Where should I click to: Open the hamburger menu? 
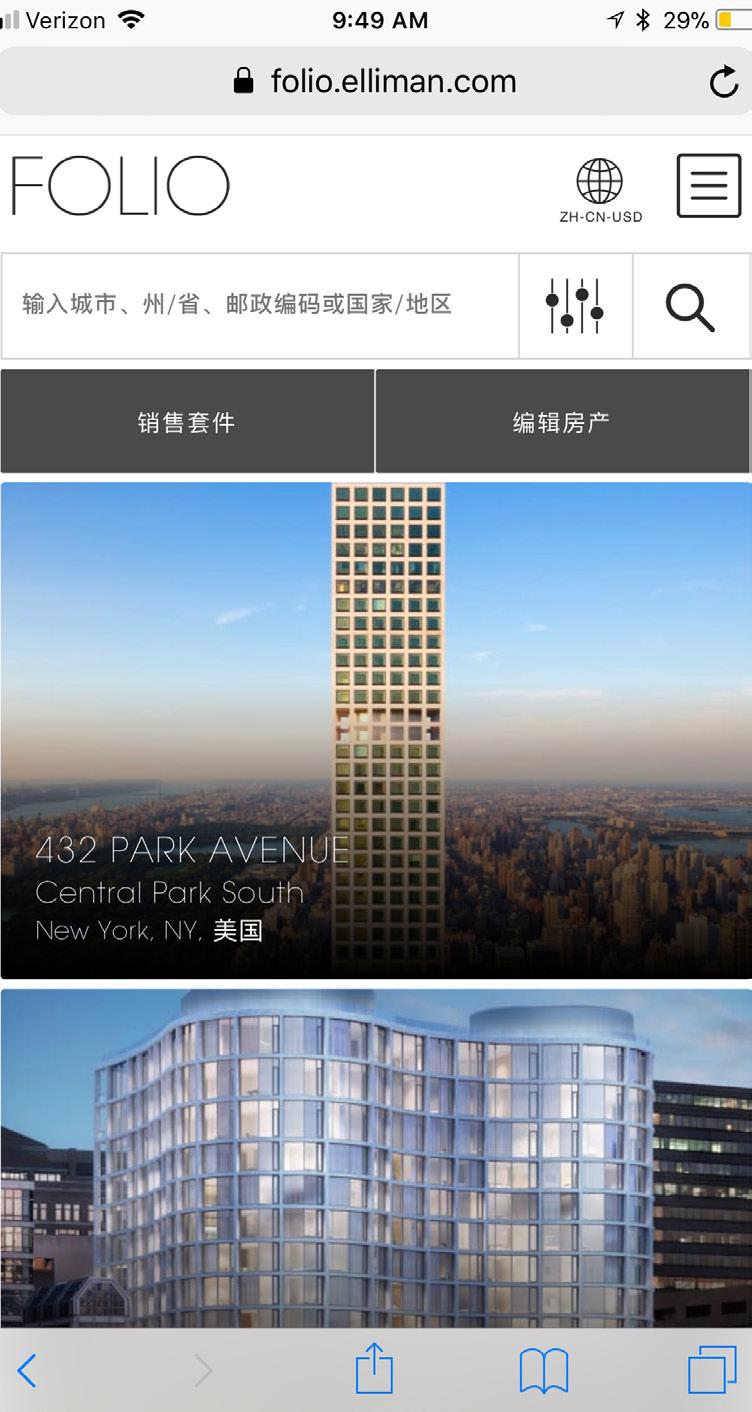tap(708, 186)
